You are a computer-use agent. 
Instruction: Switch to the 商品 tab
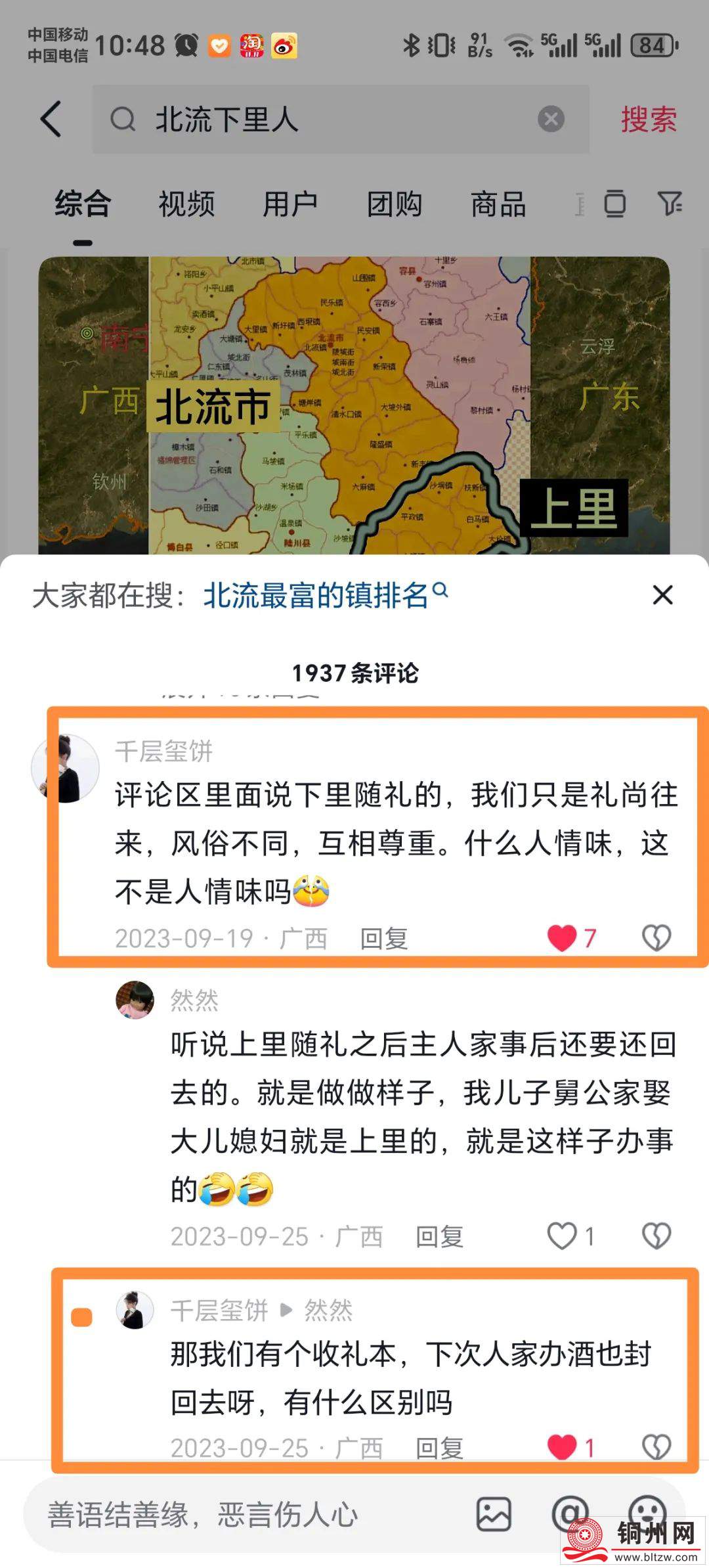(498, 204)
